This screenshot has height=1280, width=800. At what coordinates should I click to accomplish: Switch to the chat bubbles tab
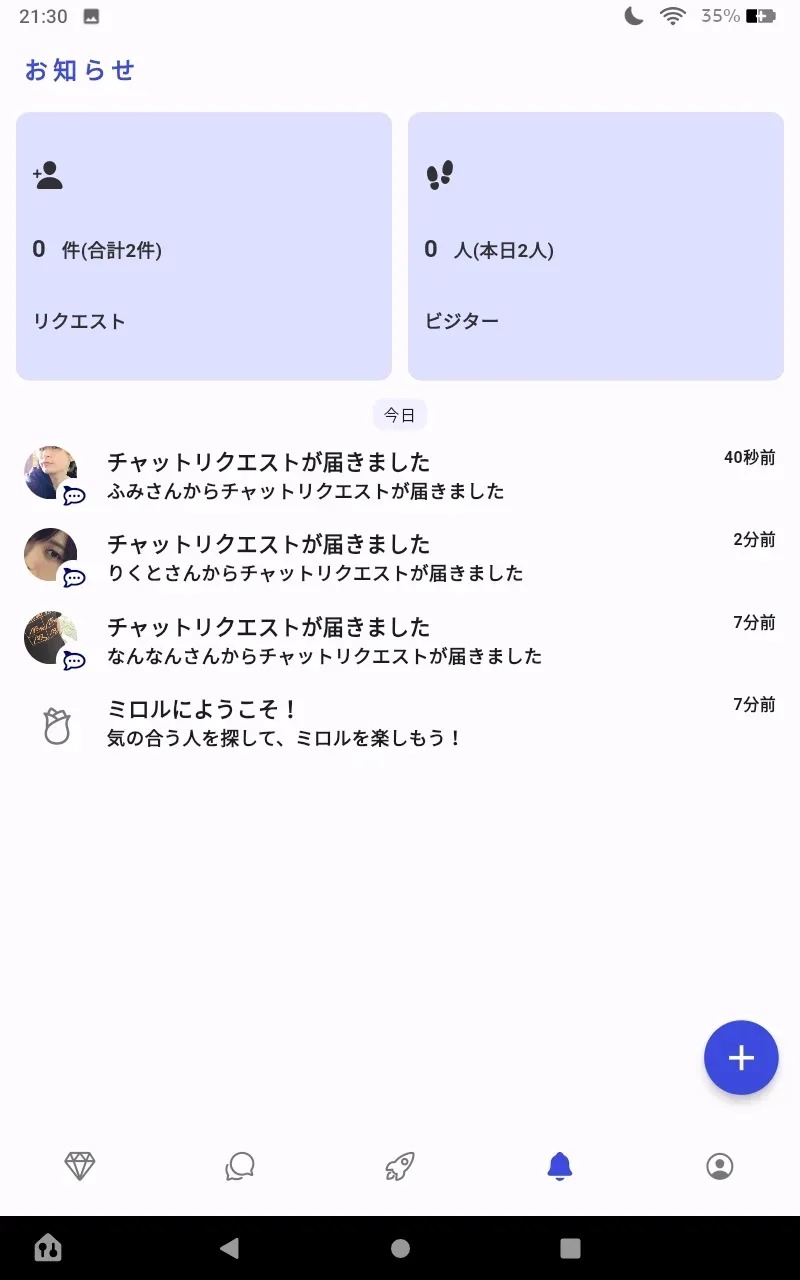[x=240, y=1166]
